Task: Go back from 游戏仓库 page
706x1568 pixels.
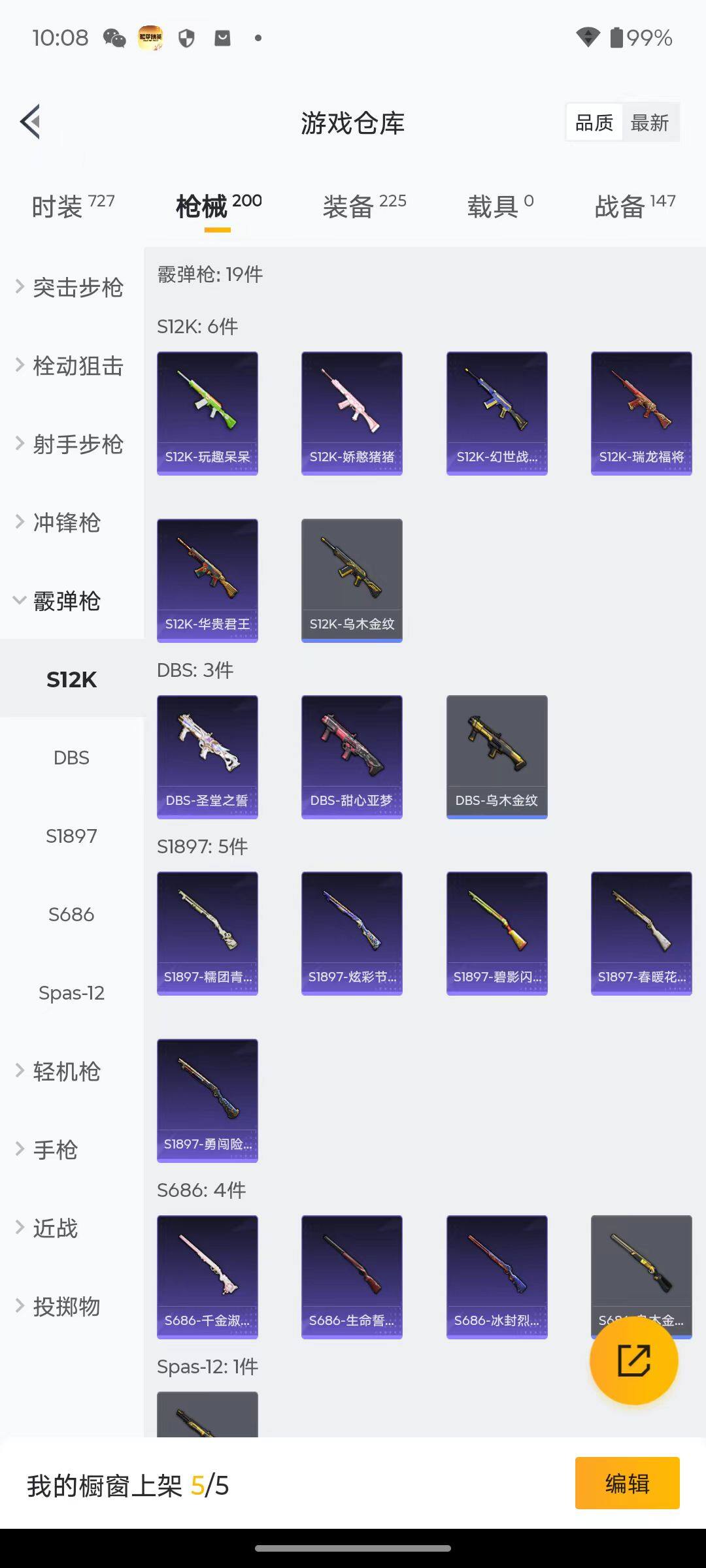Action: [31, 122]
